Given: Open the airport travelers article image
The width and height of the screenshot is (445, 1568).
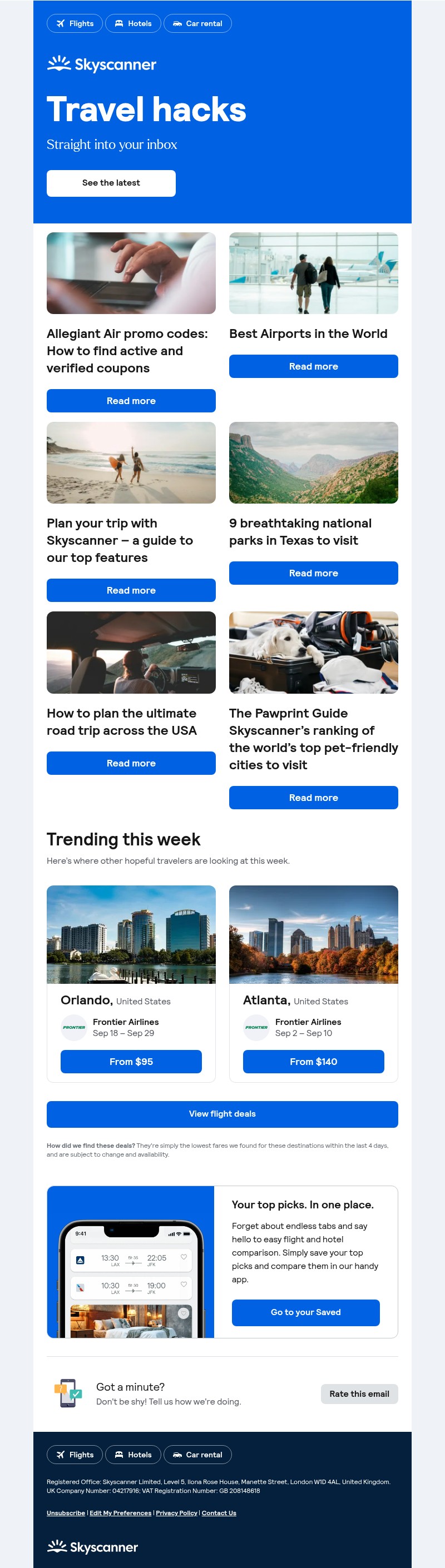Looking at the screenshot, I should (313, 273).
